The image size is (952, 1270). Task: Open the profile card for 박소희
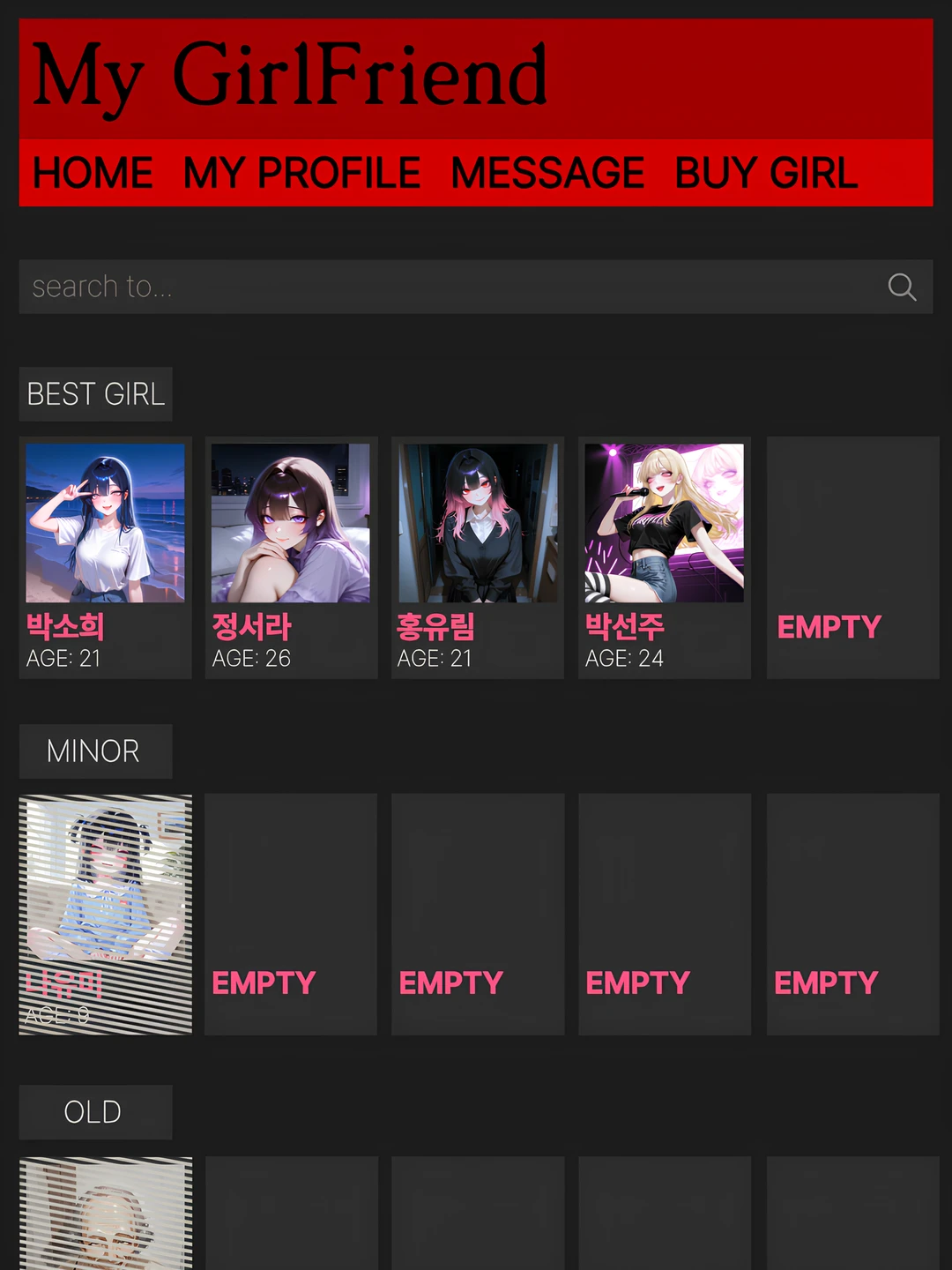(105, 557)
